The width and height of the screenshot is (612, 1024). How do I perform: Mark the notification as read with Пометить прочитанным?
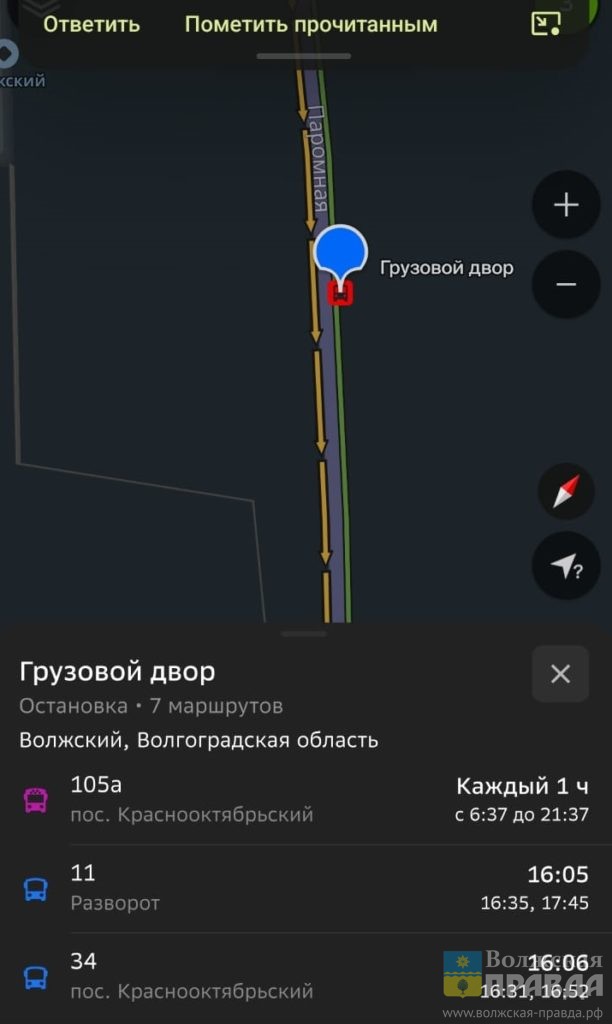[x=311, y=24]
